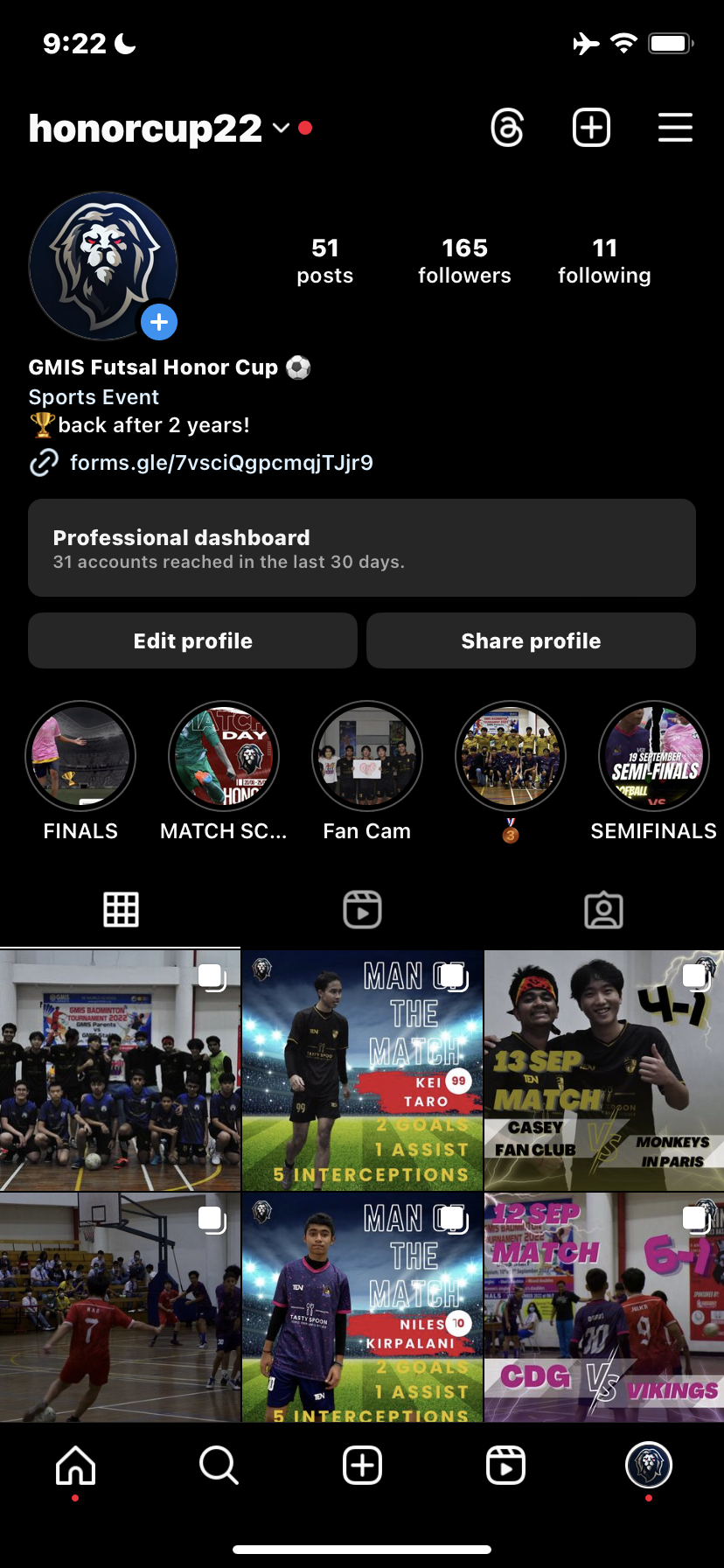Viewport: 724px width, 1568px height.
Task: Open the FINALS story highlight
Action: click(80, 757)
